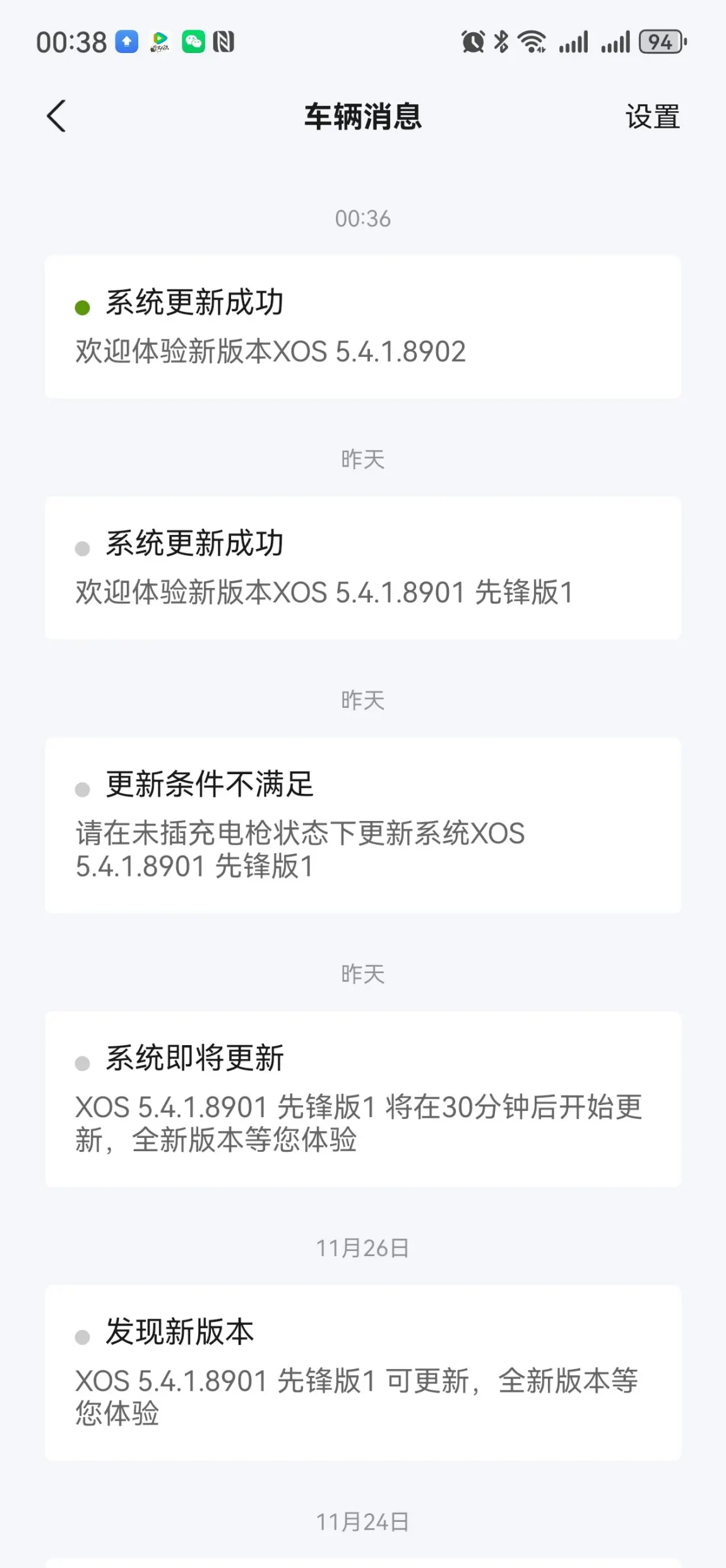Open the 更新条件不满足 message
726x1568 pixels.
coord(363,825)
